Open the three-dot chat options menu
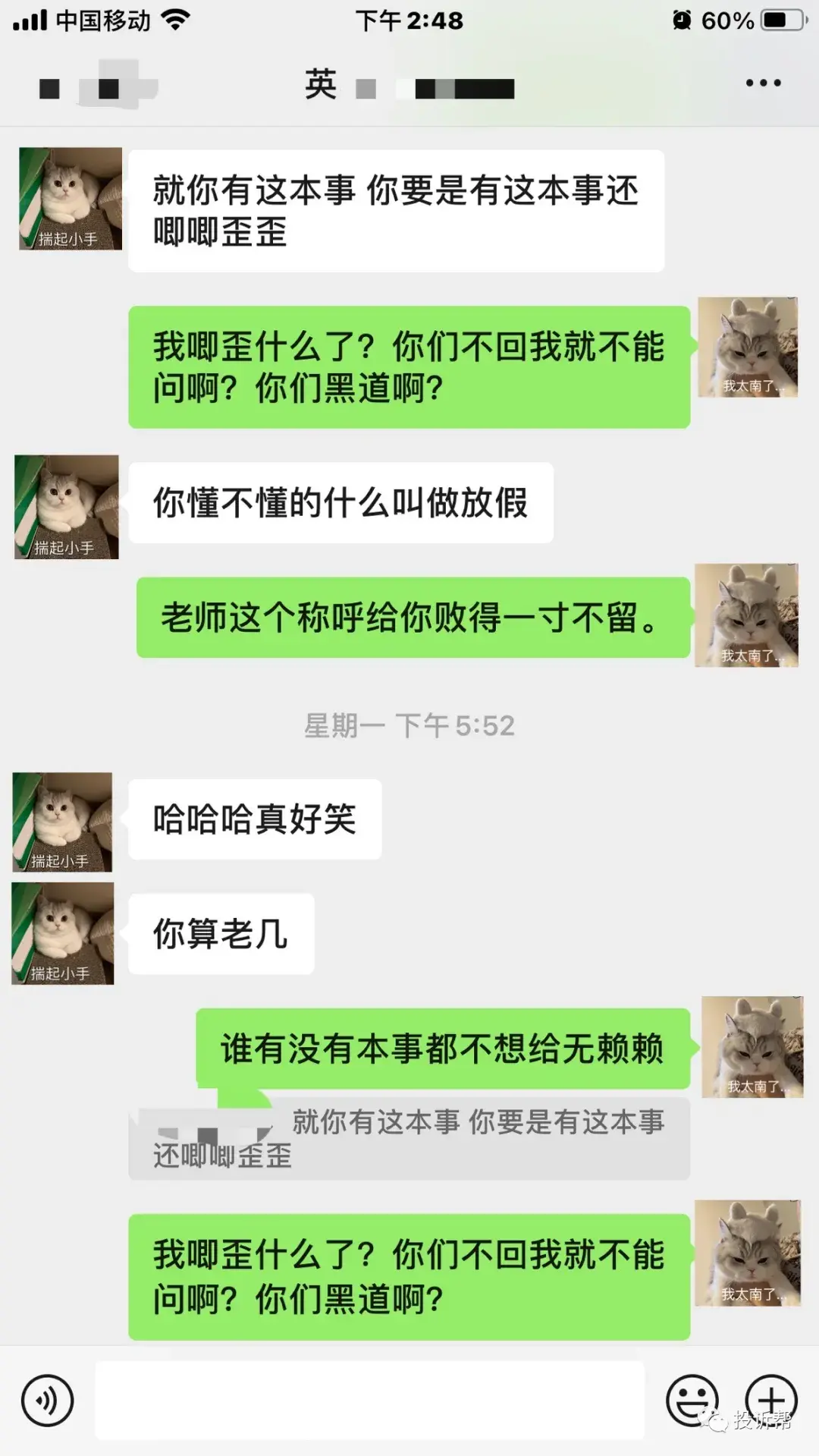The width and height of the screenshot is (819, 1456). pyautogui.click(x=763, y=83)
